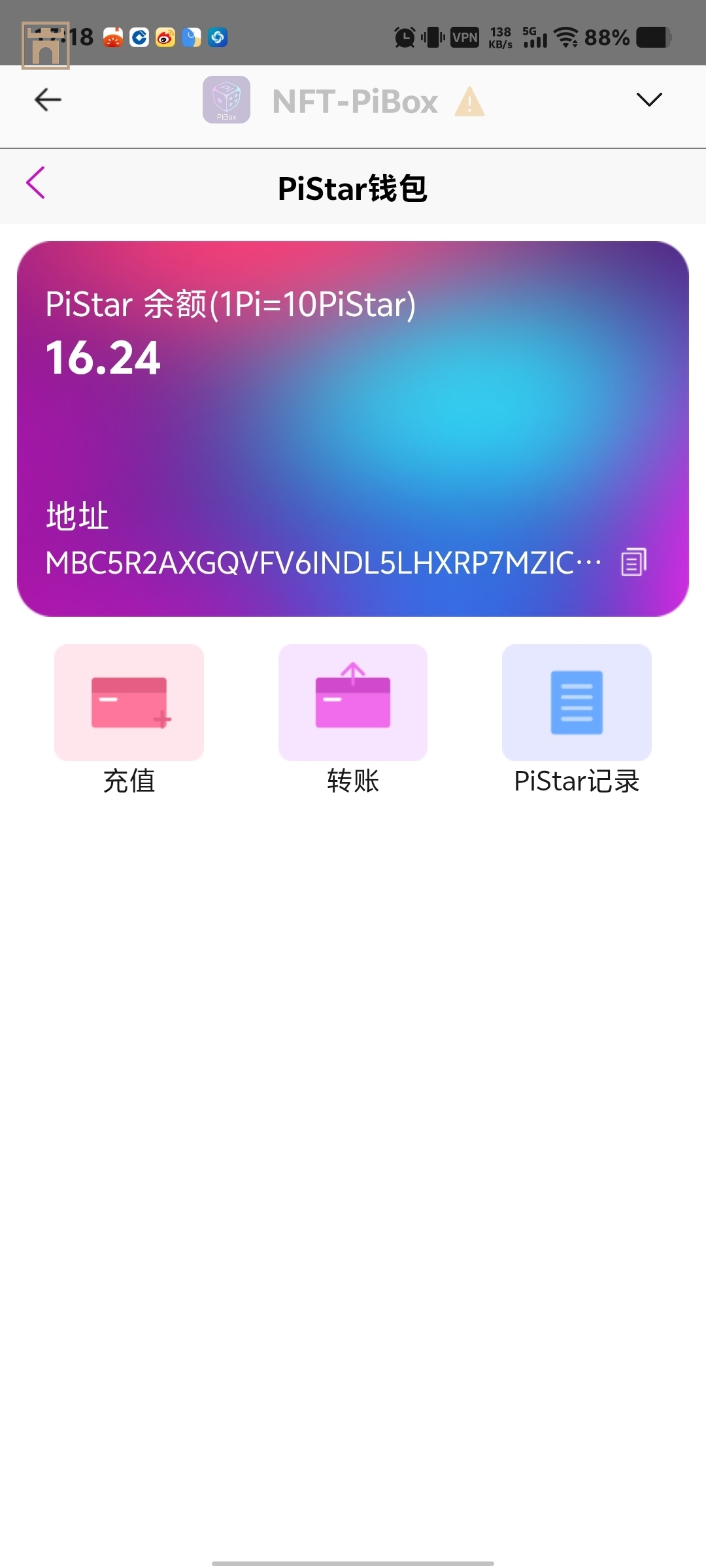Tap the black back arrow in top bar
706x1568 pixels.
pyautogui.click(x=48, y=100)
